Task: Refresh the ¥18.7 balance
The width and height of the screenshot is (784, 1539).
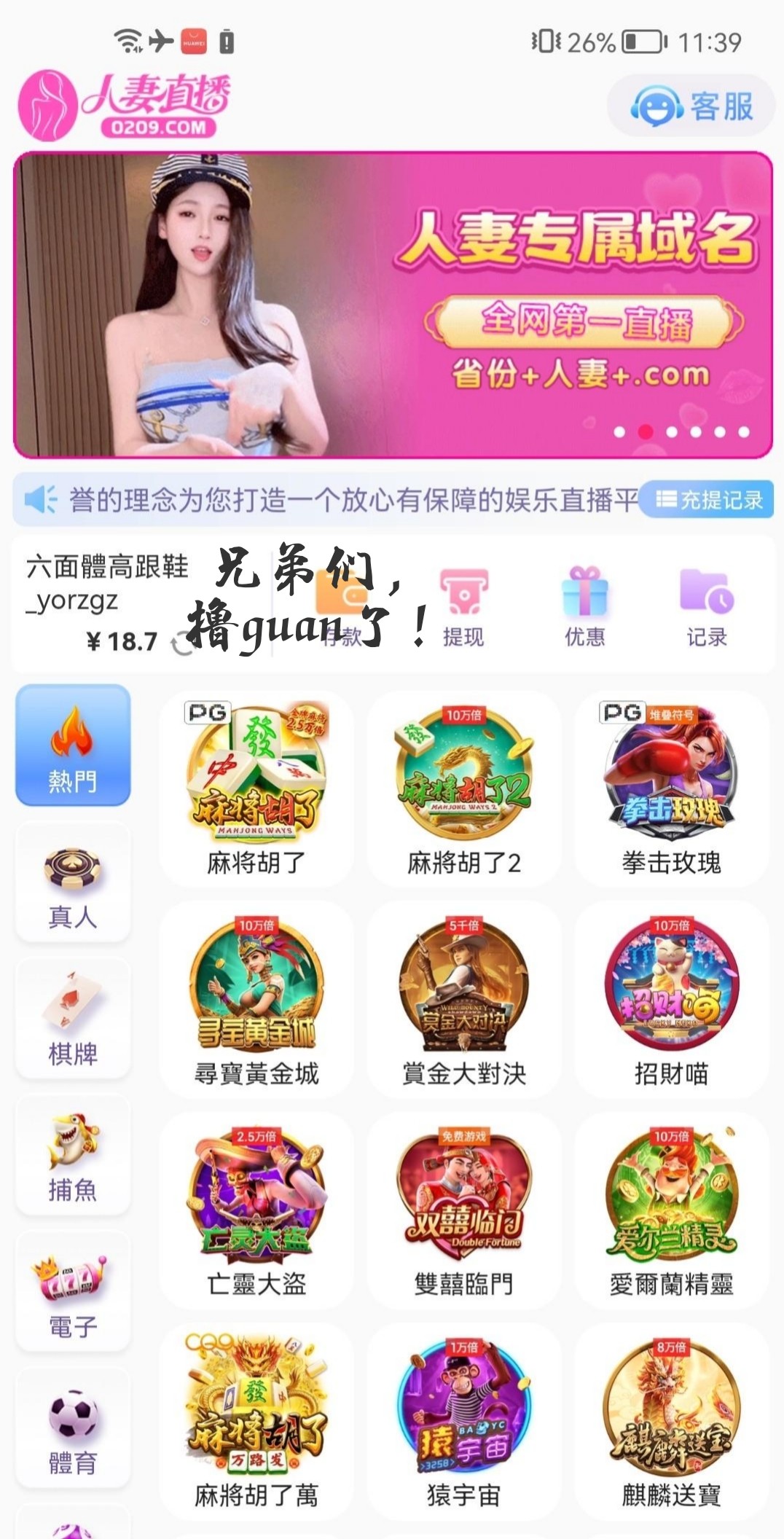Action: click(x=181, y=643)
